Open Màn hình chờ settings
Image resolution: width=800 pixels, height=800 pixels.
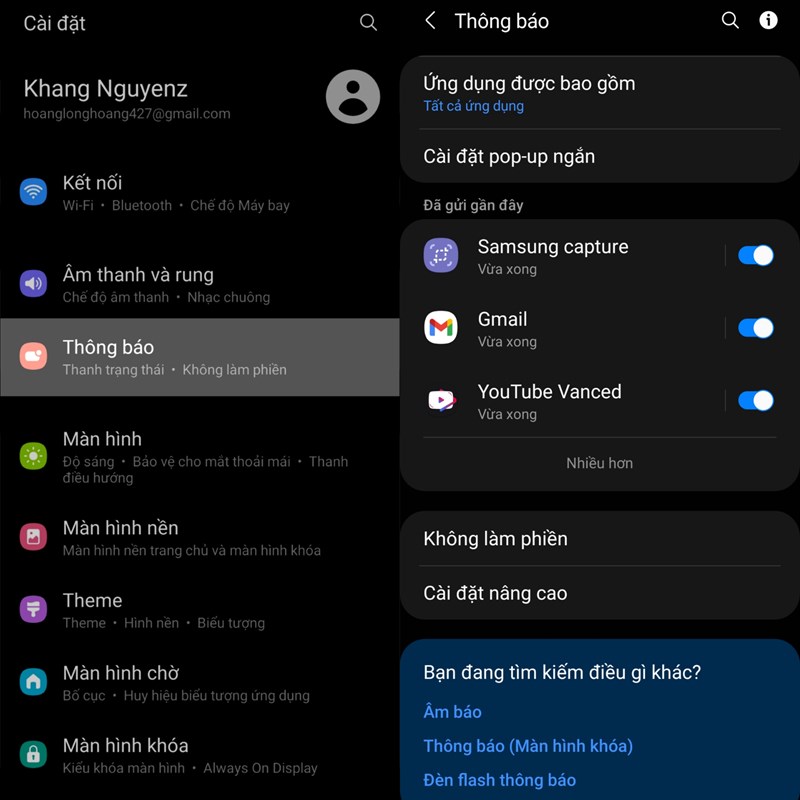point(200,682)
